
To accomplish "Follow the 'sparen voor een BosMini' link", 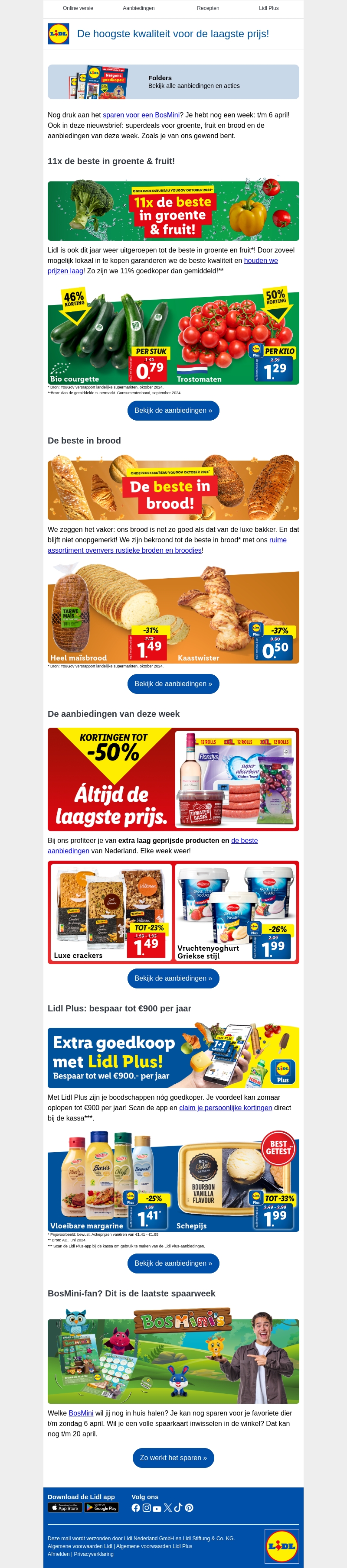I will [x=141, y=115].
